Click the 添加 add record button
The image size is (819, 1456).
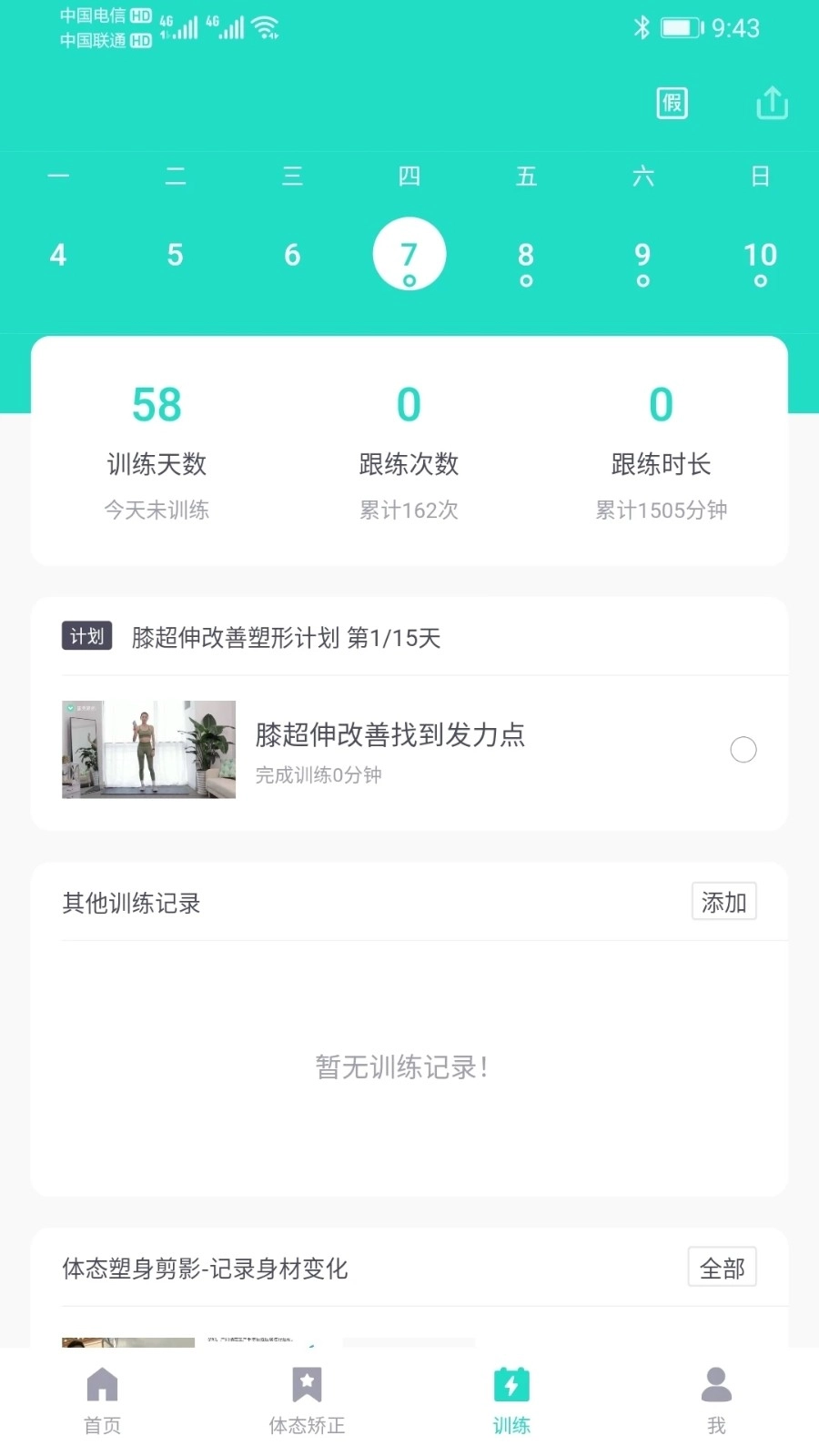click(x=723, y=902)
